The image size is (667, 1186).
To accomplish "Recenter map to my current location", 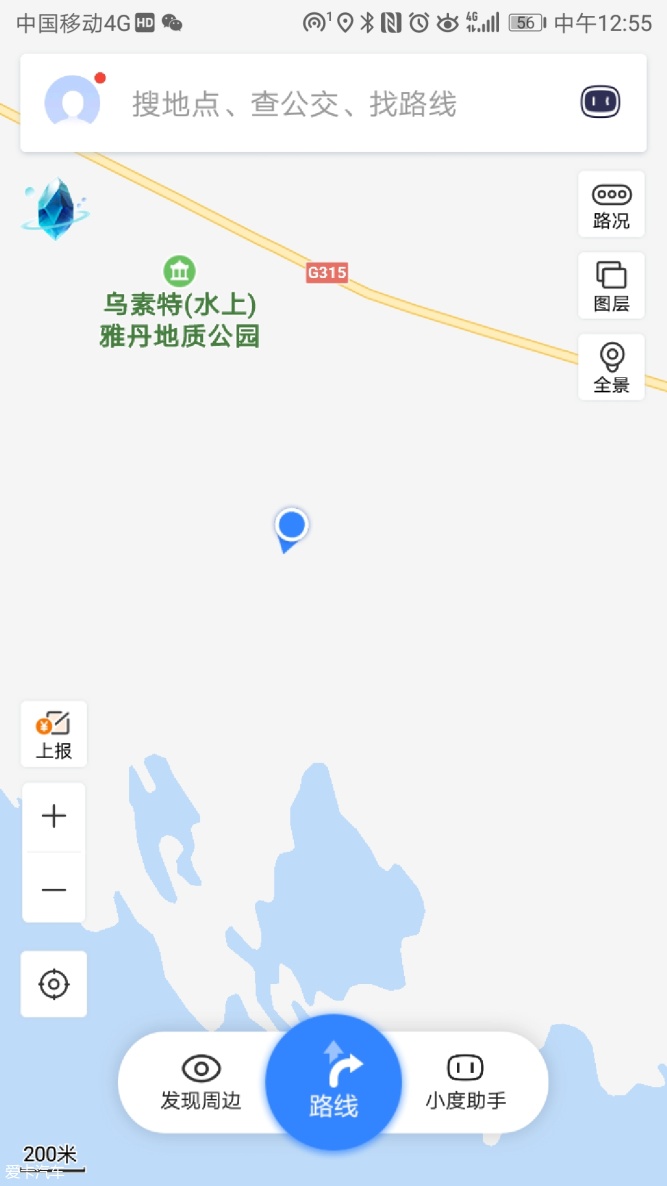I will tap(54, 984).
